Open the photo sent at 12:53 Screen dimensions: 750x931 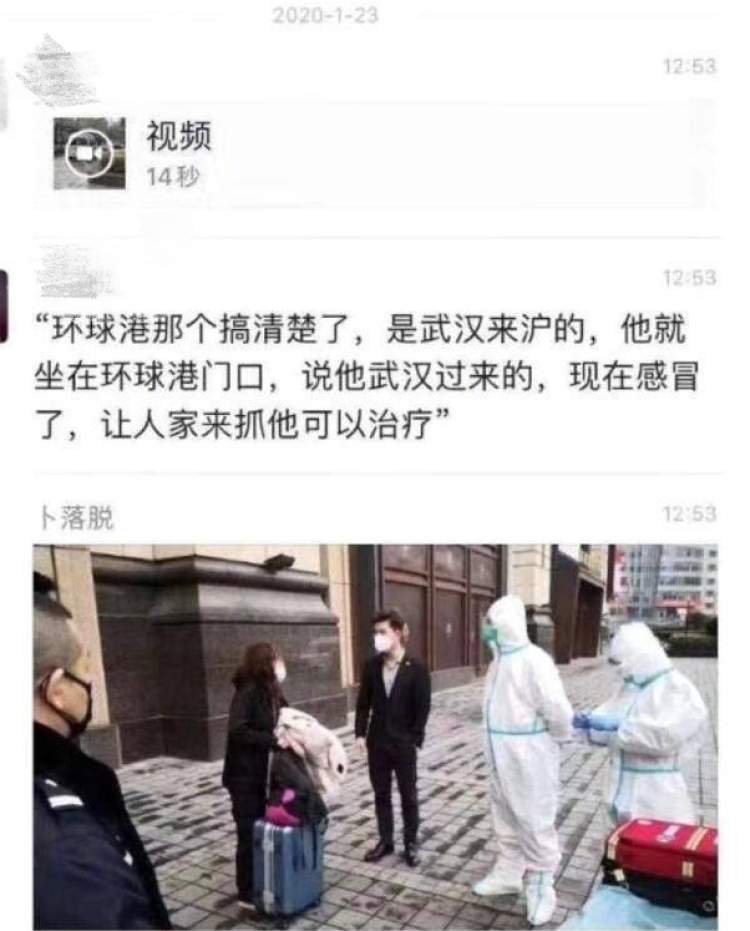click(374, 736)
